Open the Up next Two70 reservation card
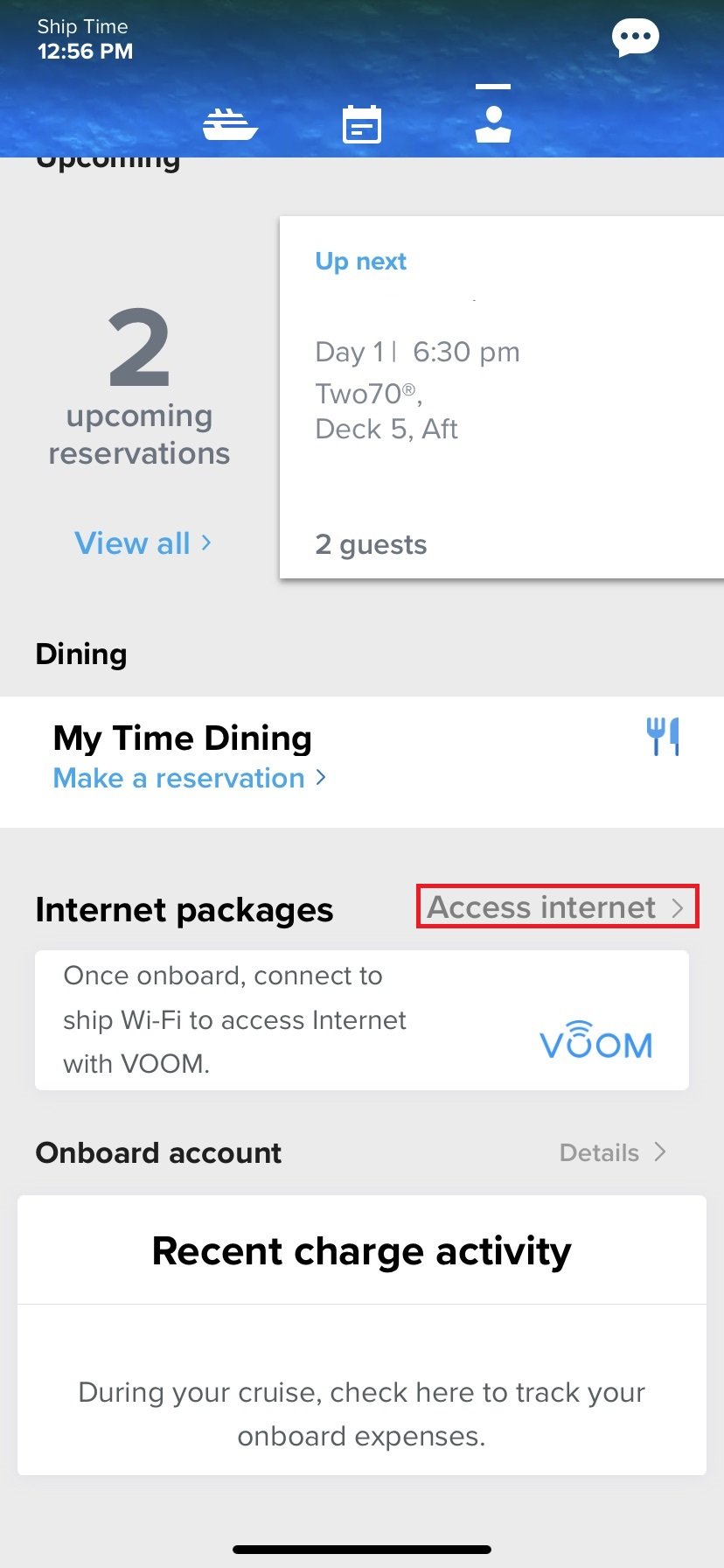This screenshot has height=1568, width=724. tap(502, 397)
